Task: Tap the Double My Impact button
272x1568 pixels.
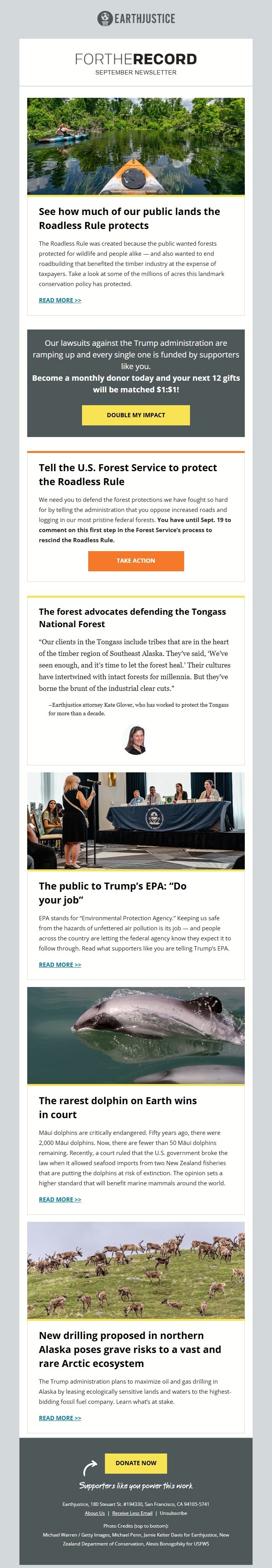Action: (136, 415)
